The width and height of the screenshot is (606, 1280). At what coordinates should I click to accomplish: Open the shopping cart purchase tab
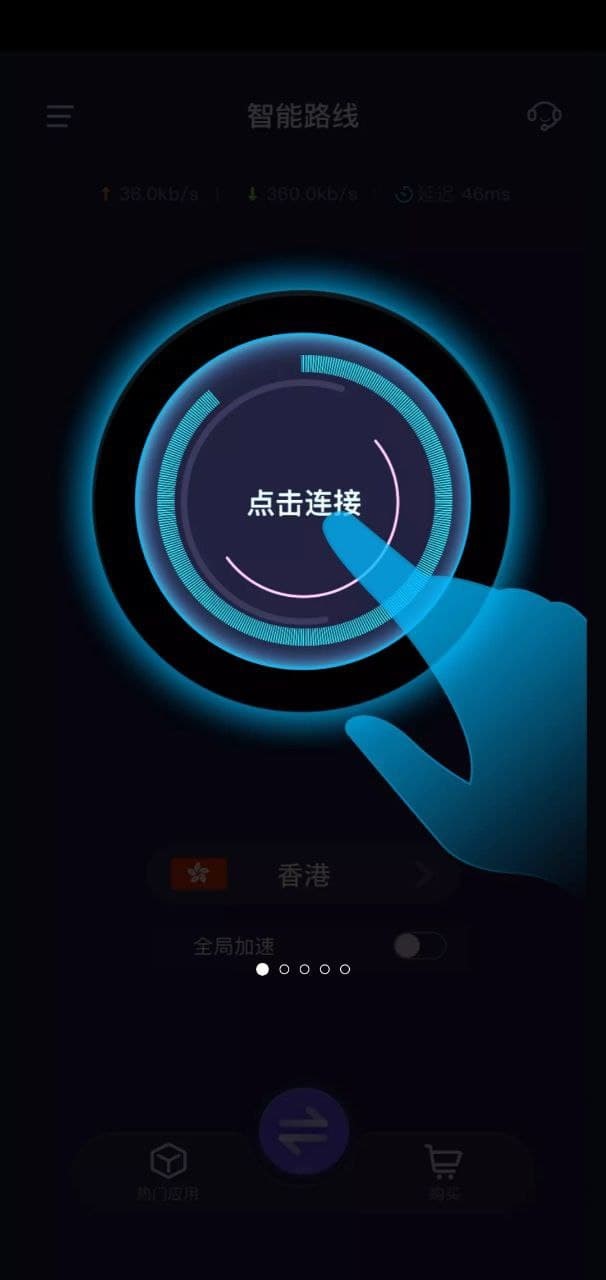click(x=443, y=1171)
